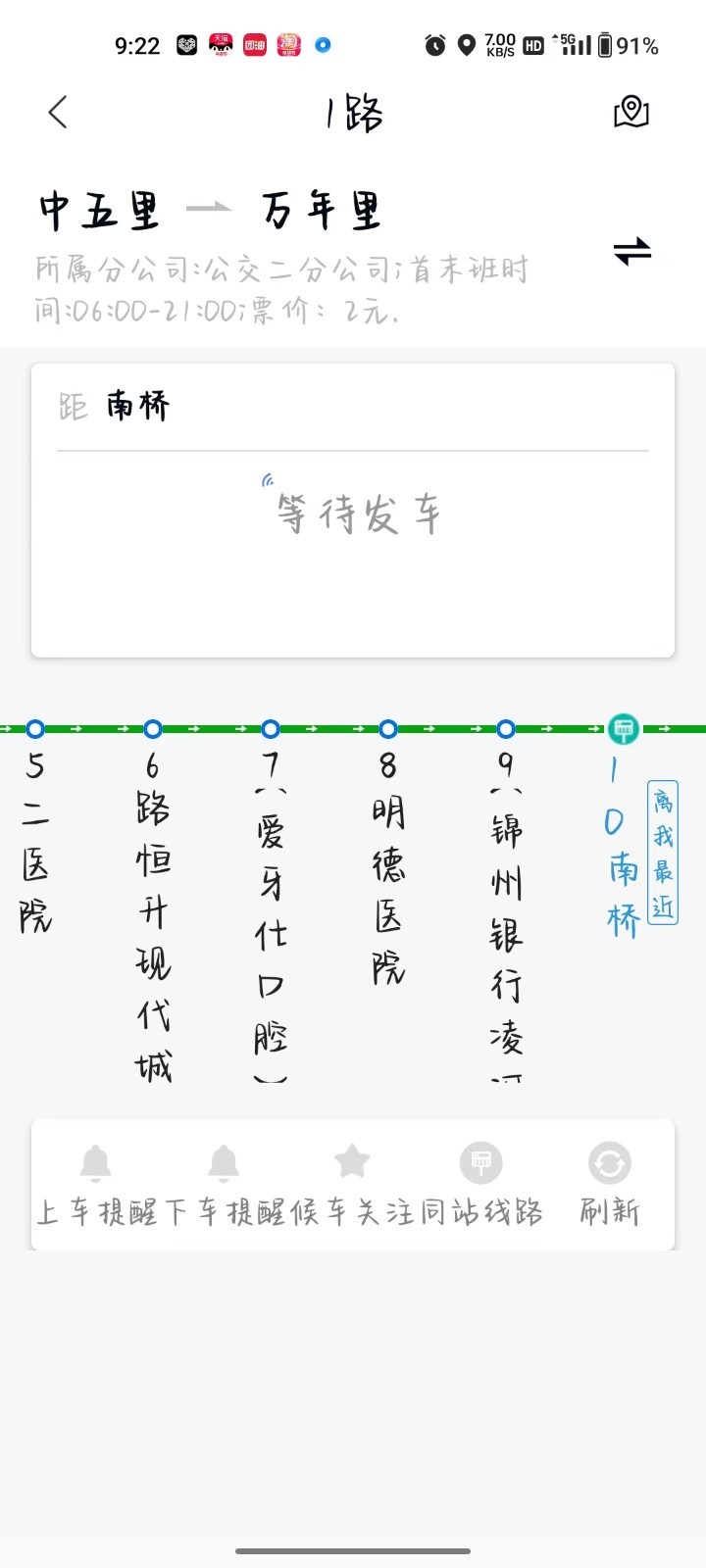Screen dimensions: 706x1568
Task: Open the map view icon top right
Action: [x=631, y=113]
